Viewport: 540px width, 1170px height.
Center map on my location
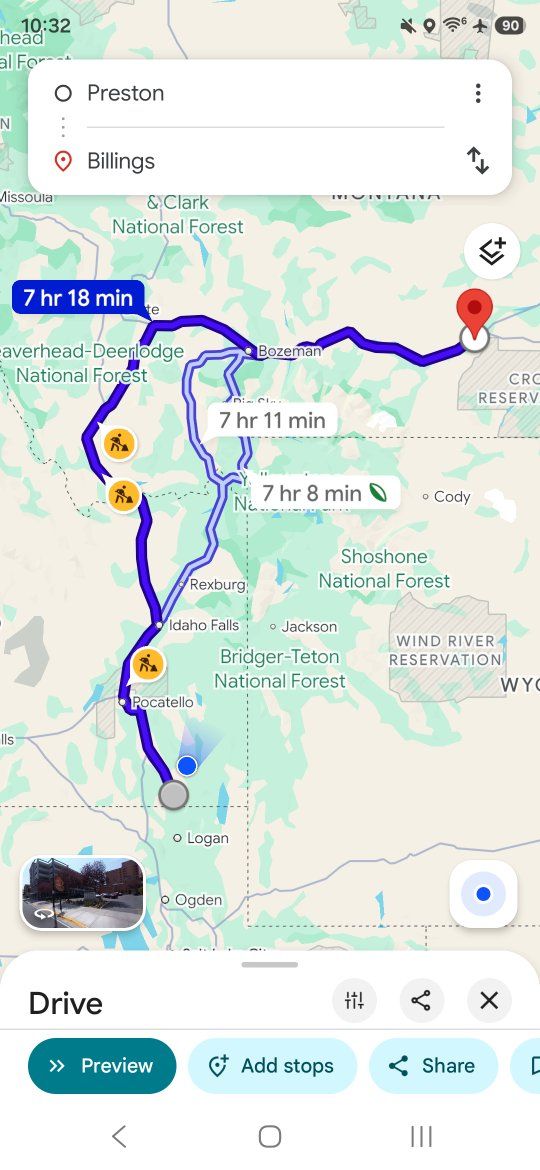pos(483,894)
